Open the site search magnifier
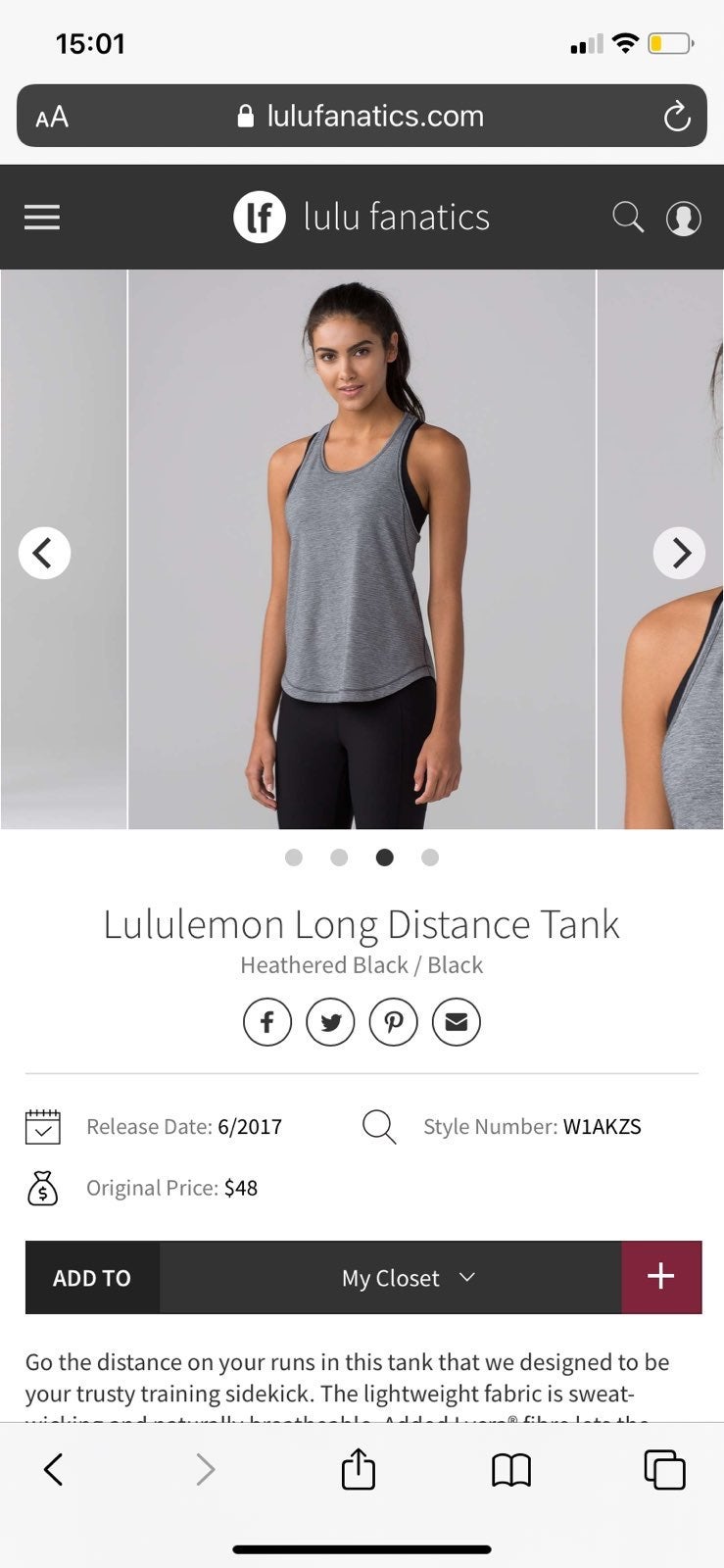This screenshot has height=1568, width=724. click(x=628, y=217)
